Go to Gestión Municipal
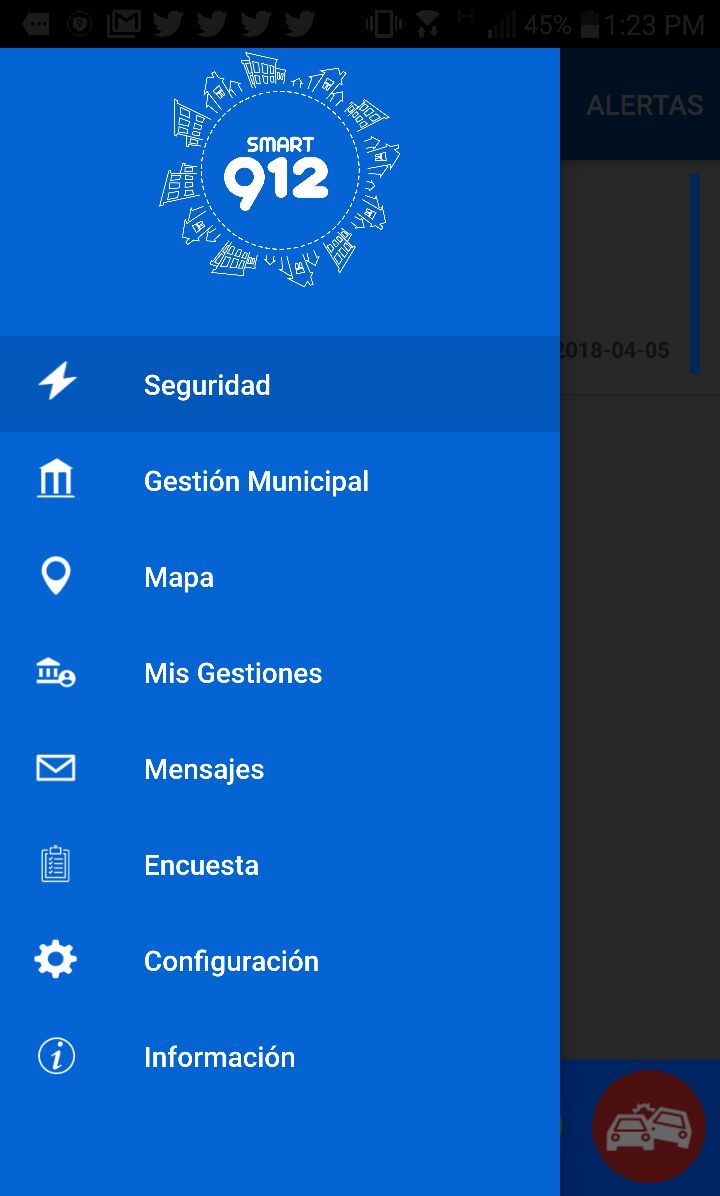This screenshot has width=720, height=1196. (x=280, y=481)
